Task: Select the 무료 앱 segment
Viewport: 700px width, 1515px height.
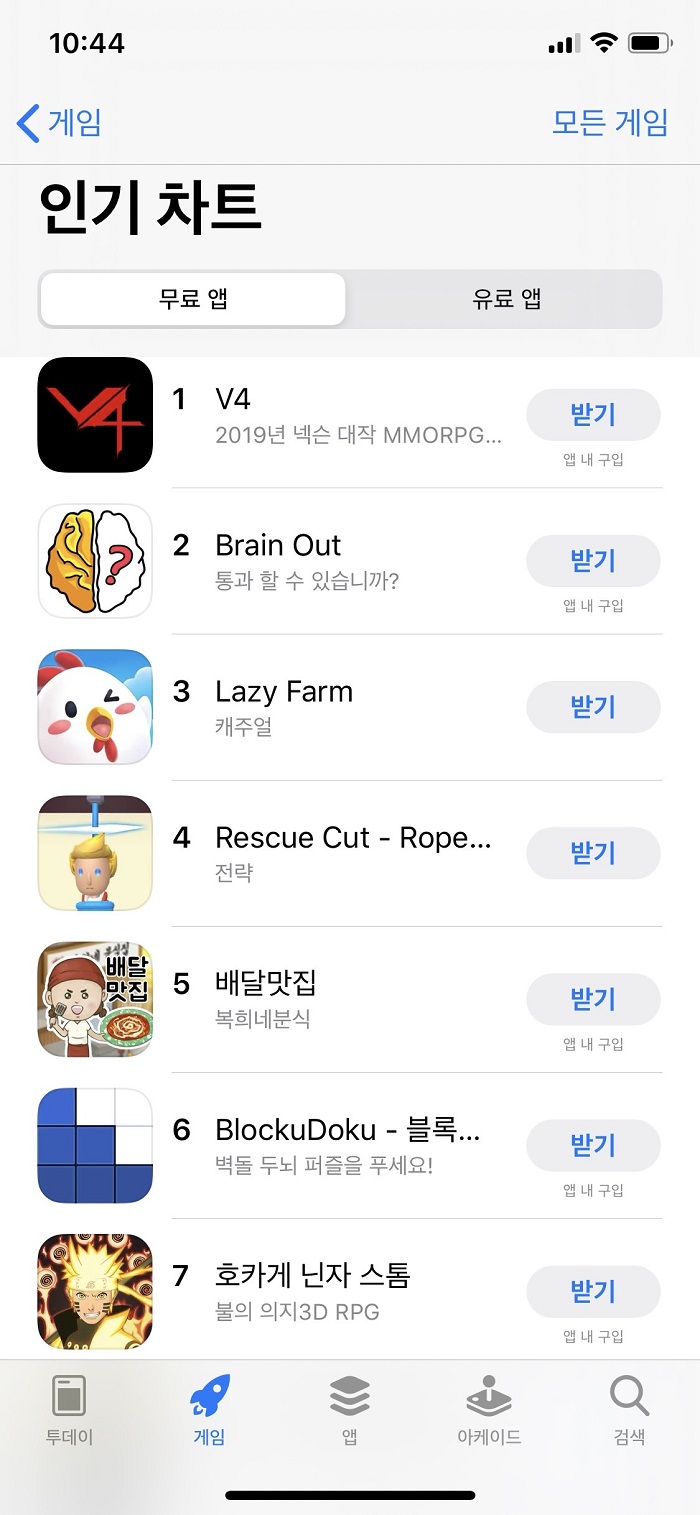Action: pos(193,299)
